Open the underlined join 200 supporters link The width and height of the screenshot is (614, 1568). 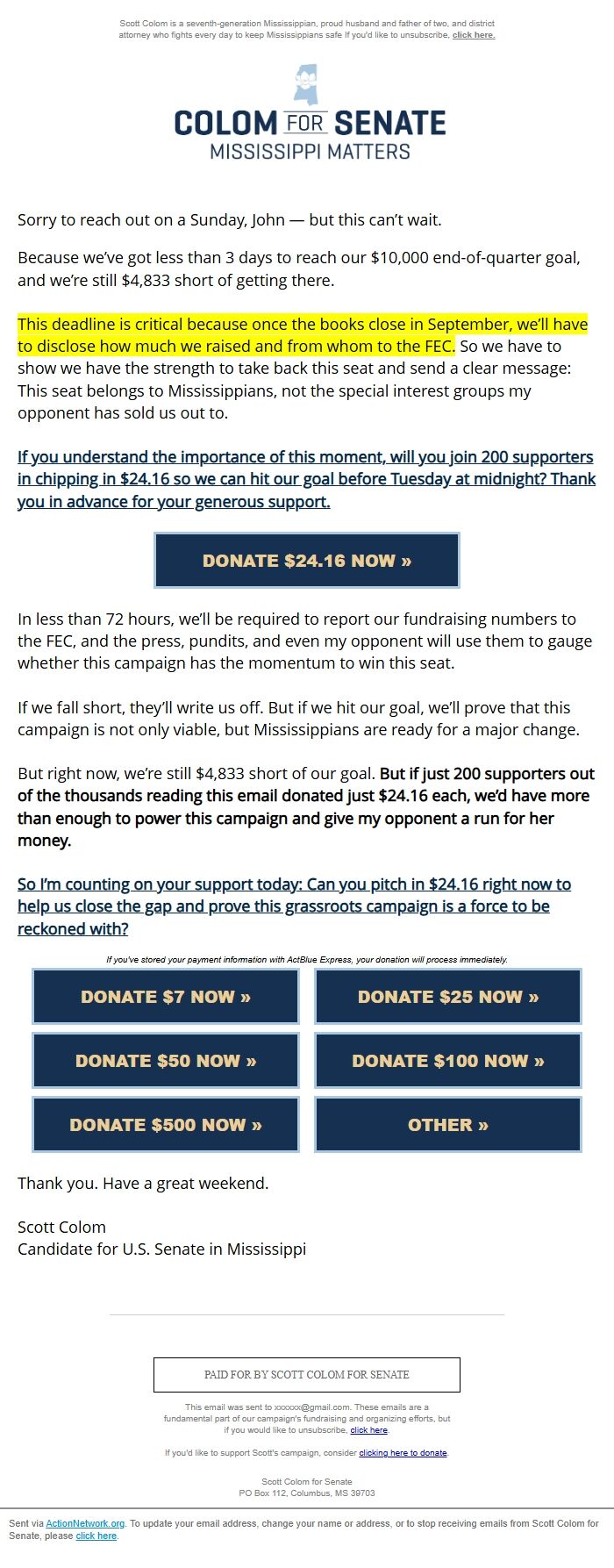pos(306,479)
